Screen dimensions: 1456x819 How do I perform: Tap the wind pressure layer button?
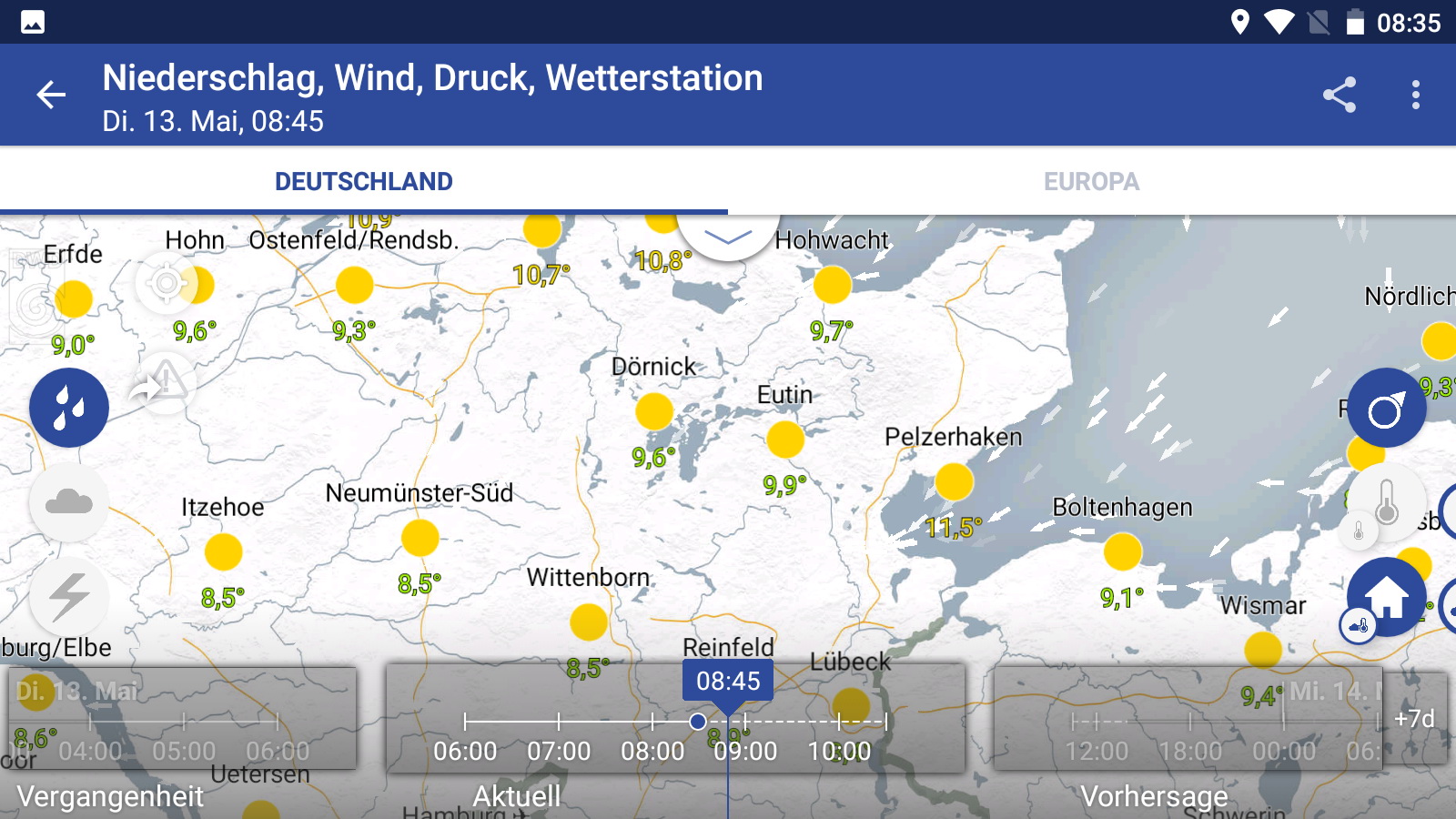(x=1386, y=408)
